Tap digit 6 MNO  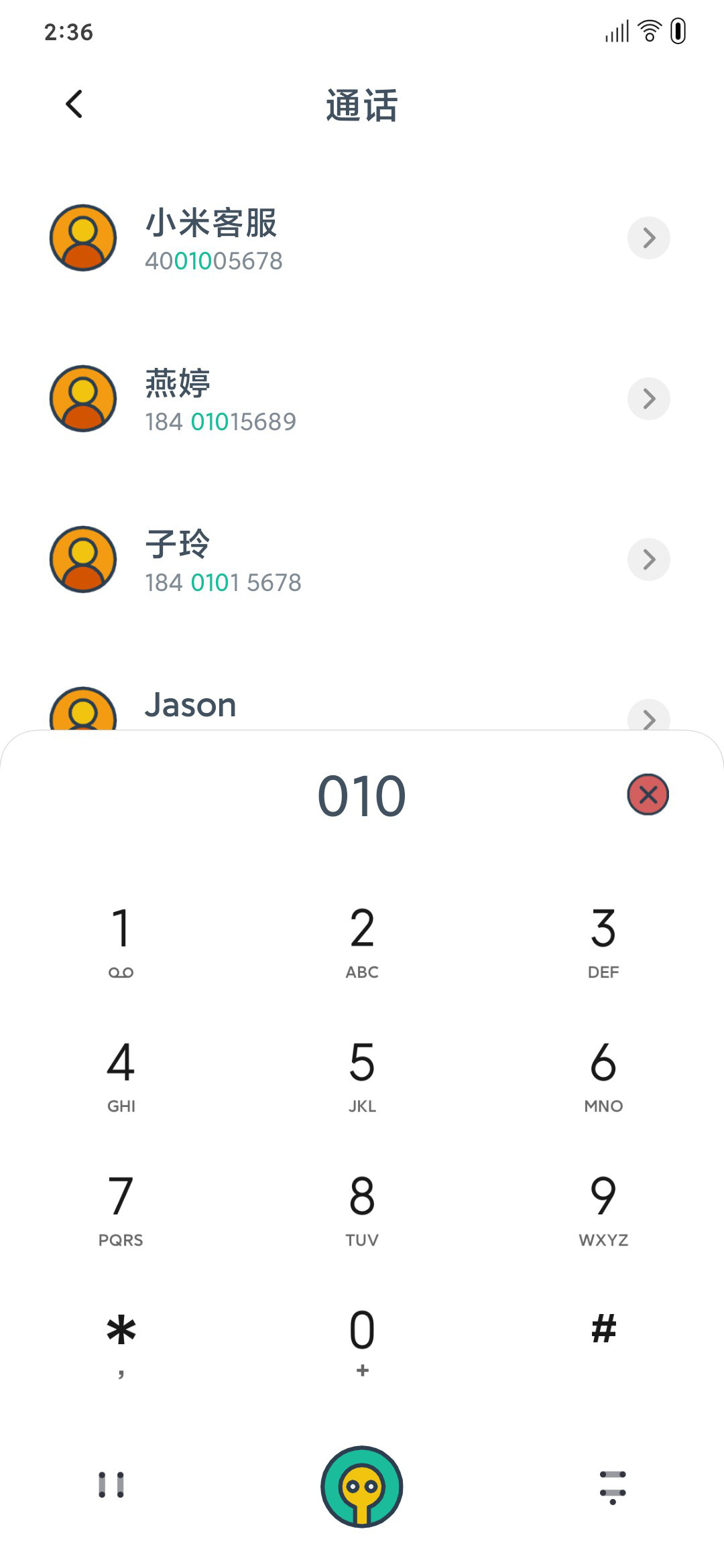coord(603,1075)
